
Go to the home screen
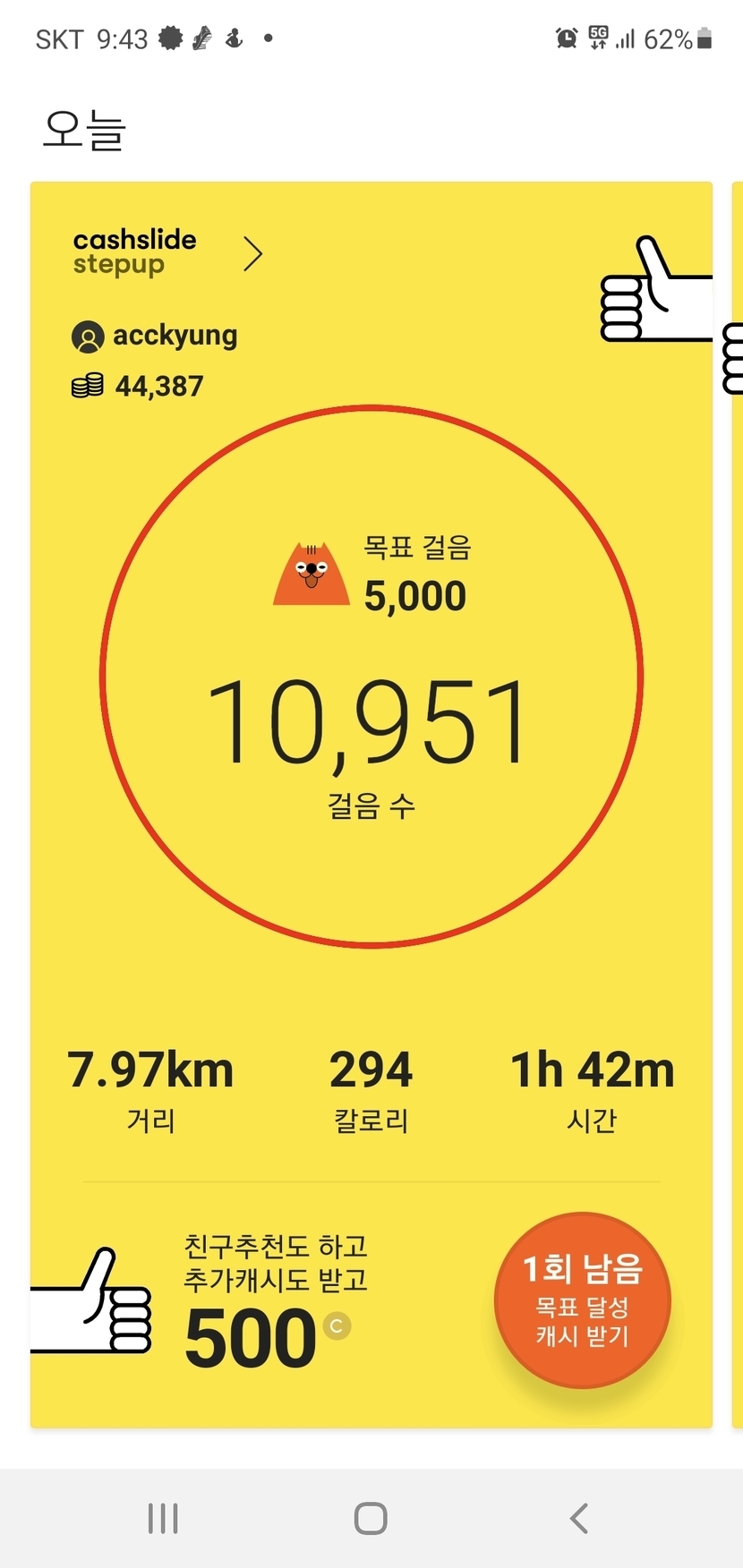coord(371,1519)
